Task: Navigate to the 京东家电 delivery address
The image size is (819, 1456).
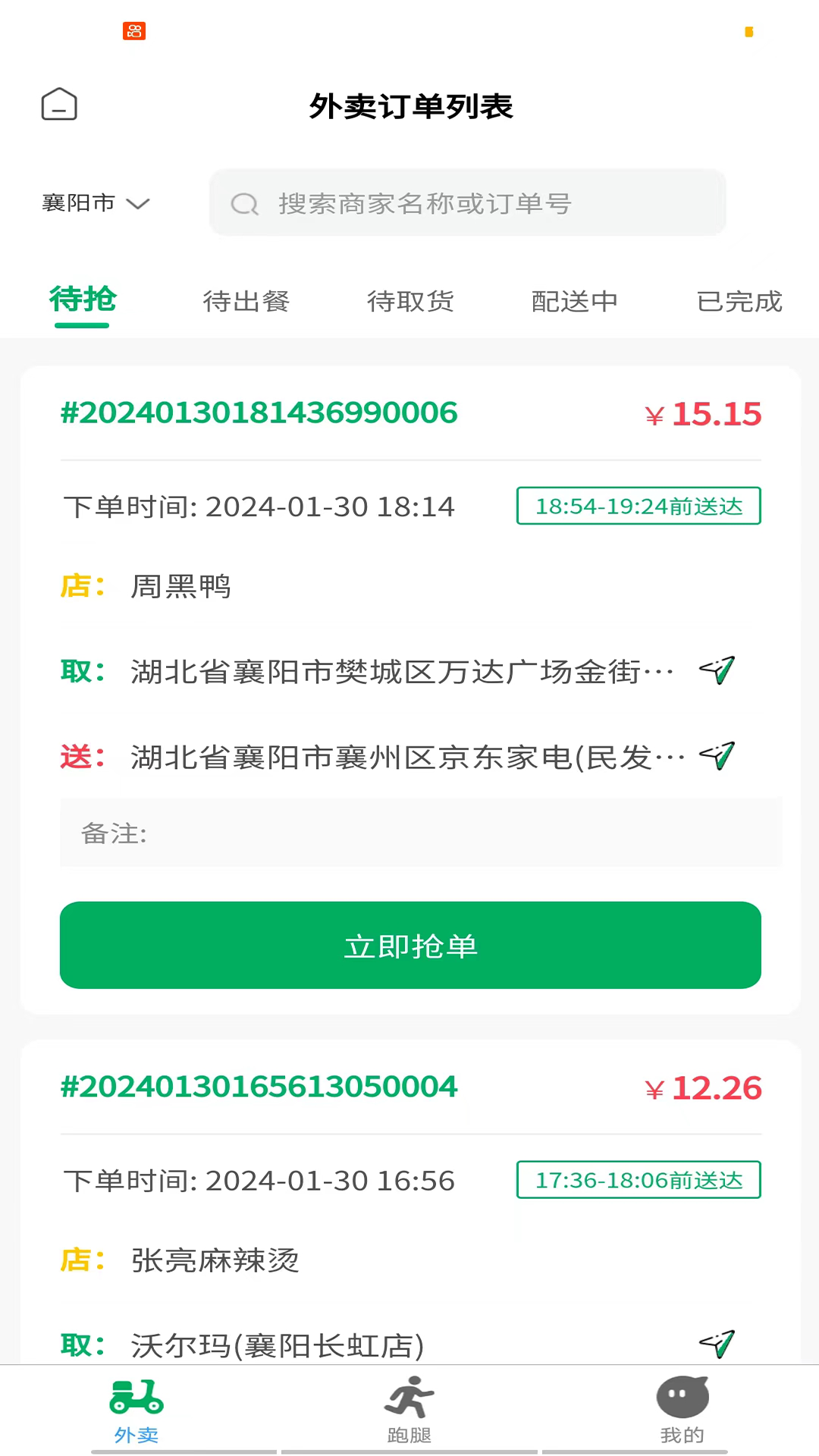Action: click(x=717, y=756)
